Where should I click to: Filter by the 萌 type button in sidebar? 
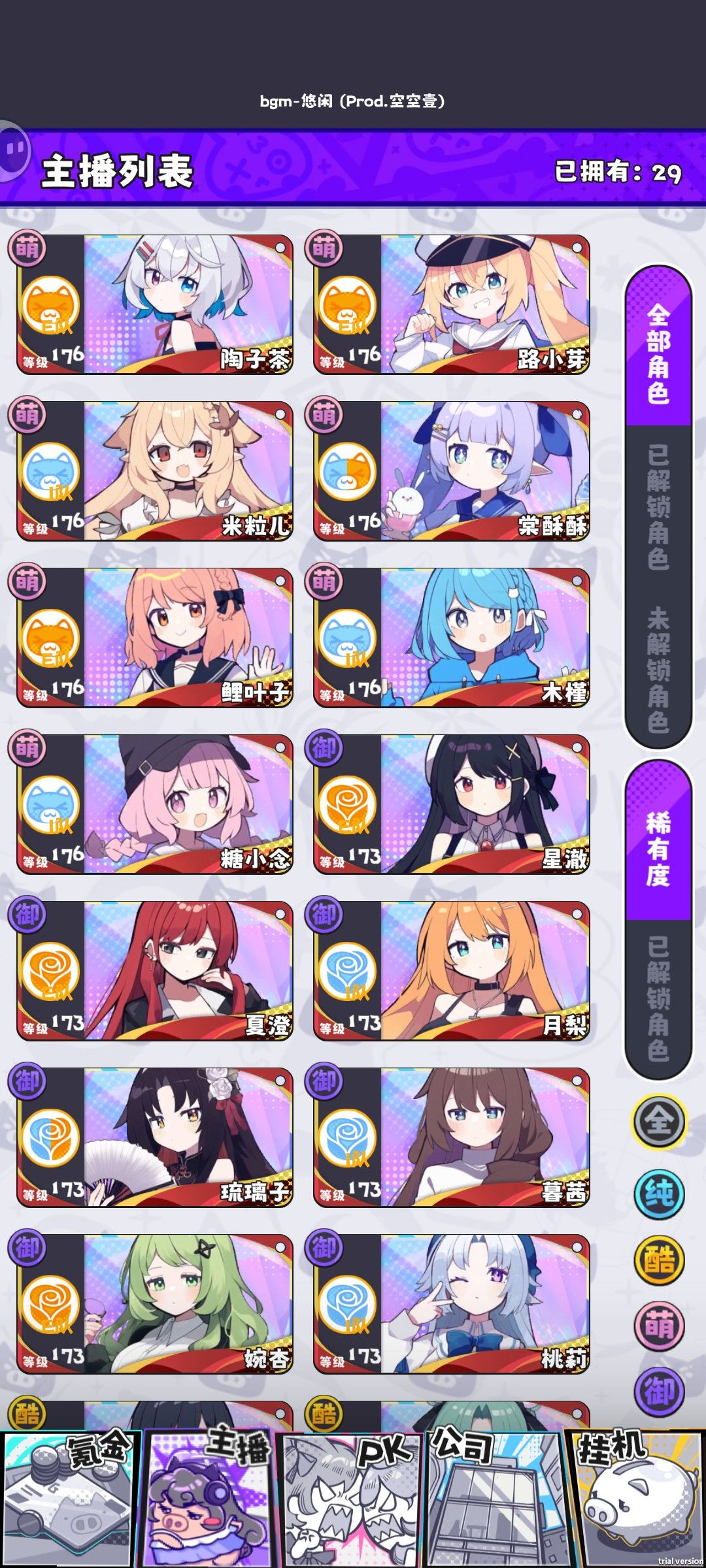659,1326
